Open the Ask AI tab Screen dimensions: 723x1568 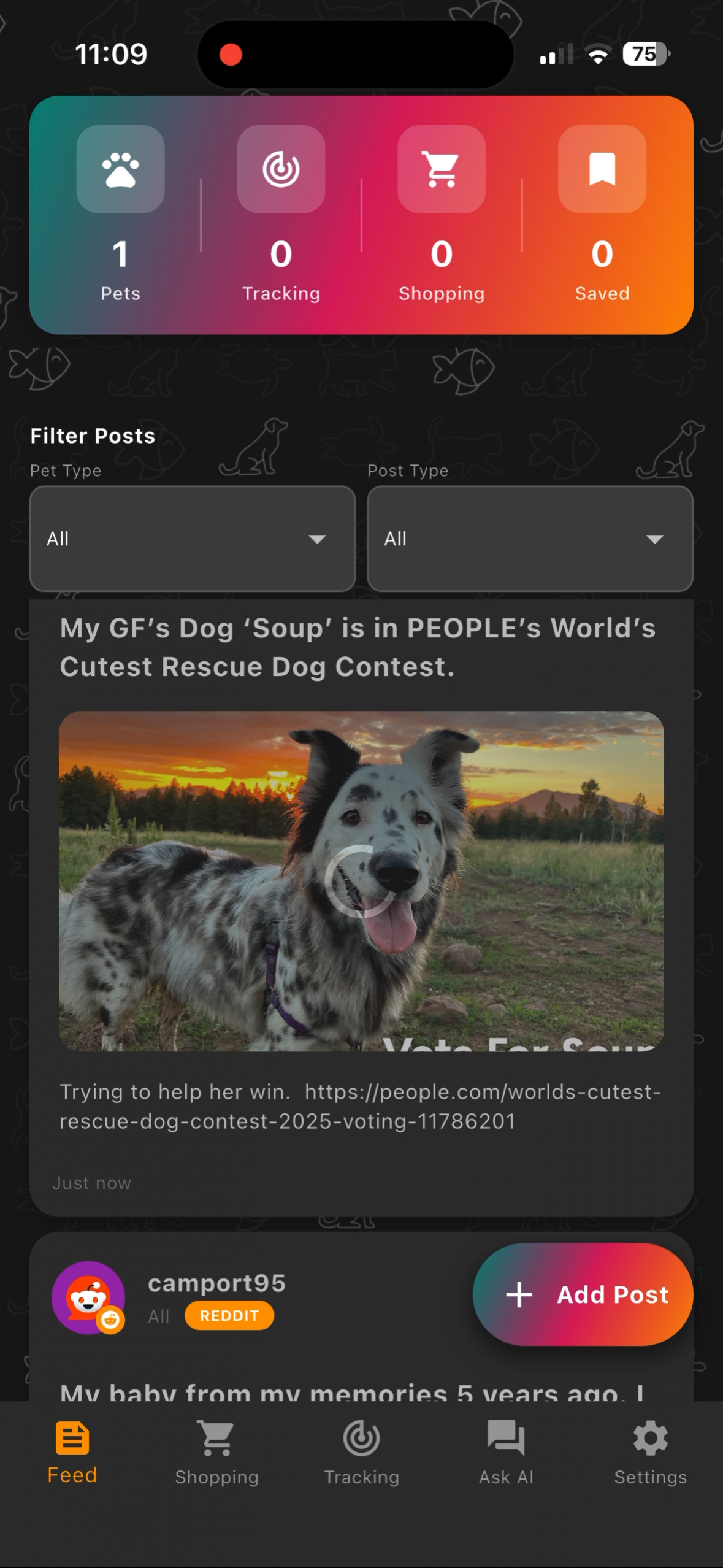pos(506,1451)
